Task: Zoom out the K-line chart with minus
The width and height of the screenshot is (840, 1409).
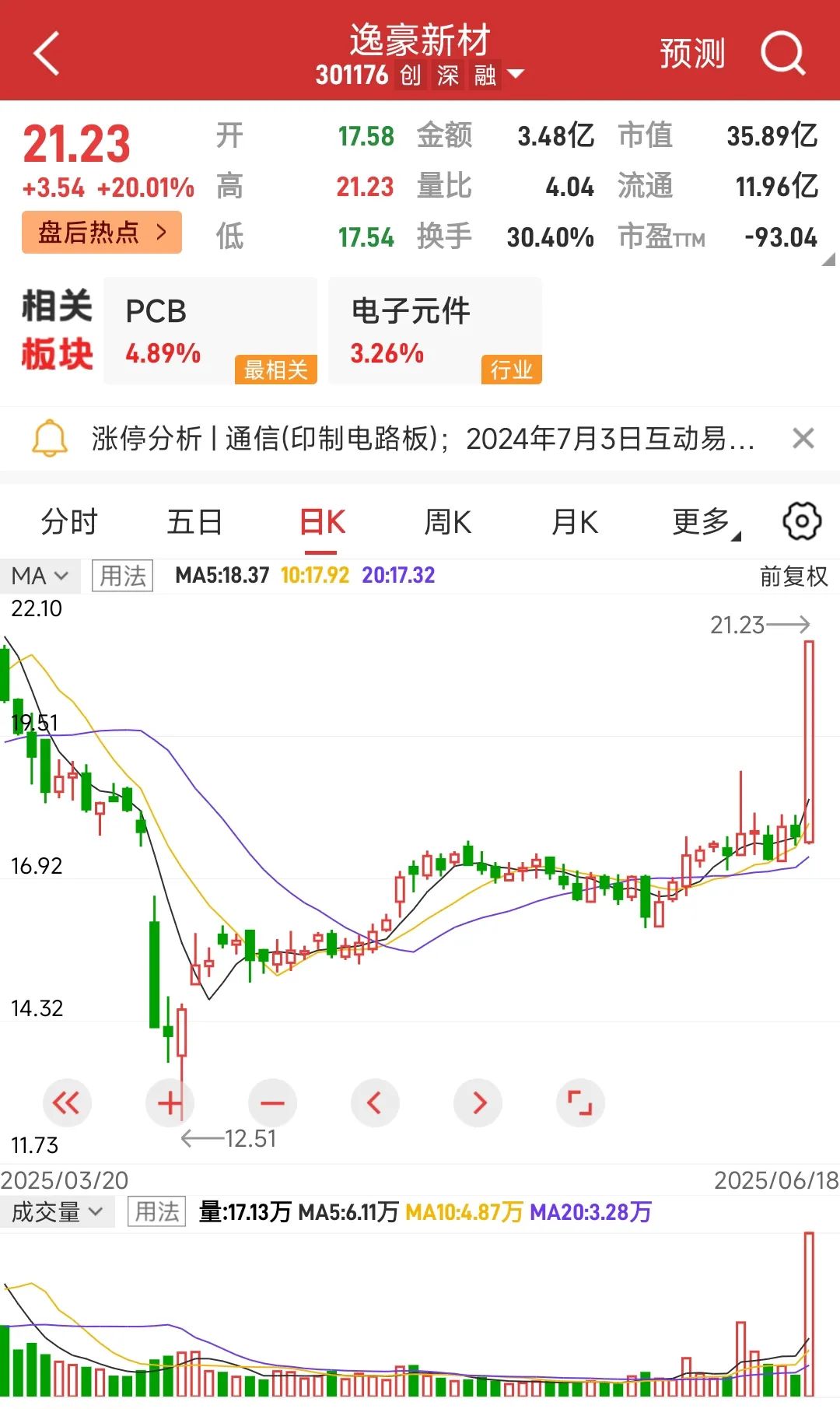Action: [x=272, y=1102]
